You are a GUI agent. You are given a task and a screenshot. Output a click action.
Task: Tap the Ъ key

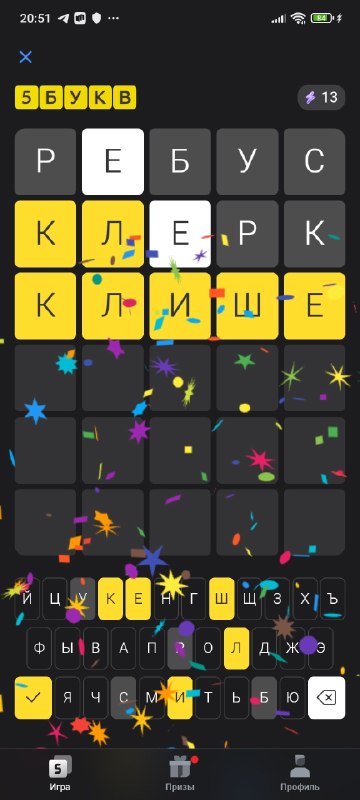[x=333, y=599]
